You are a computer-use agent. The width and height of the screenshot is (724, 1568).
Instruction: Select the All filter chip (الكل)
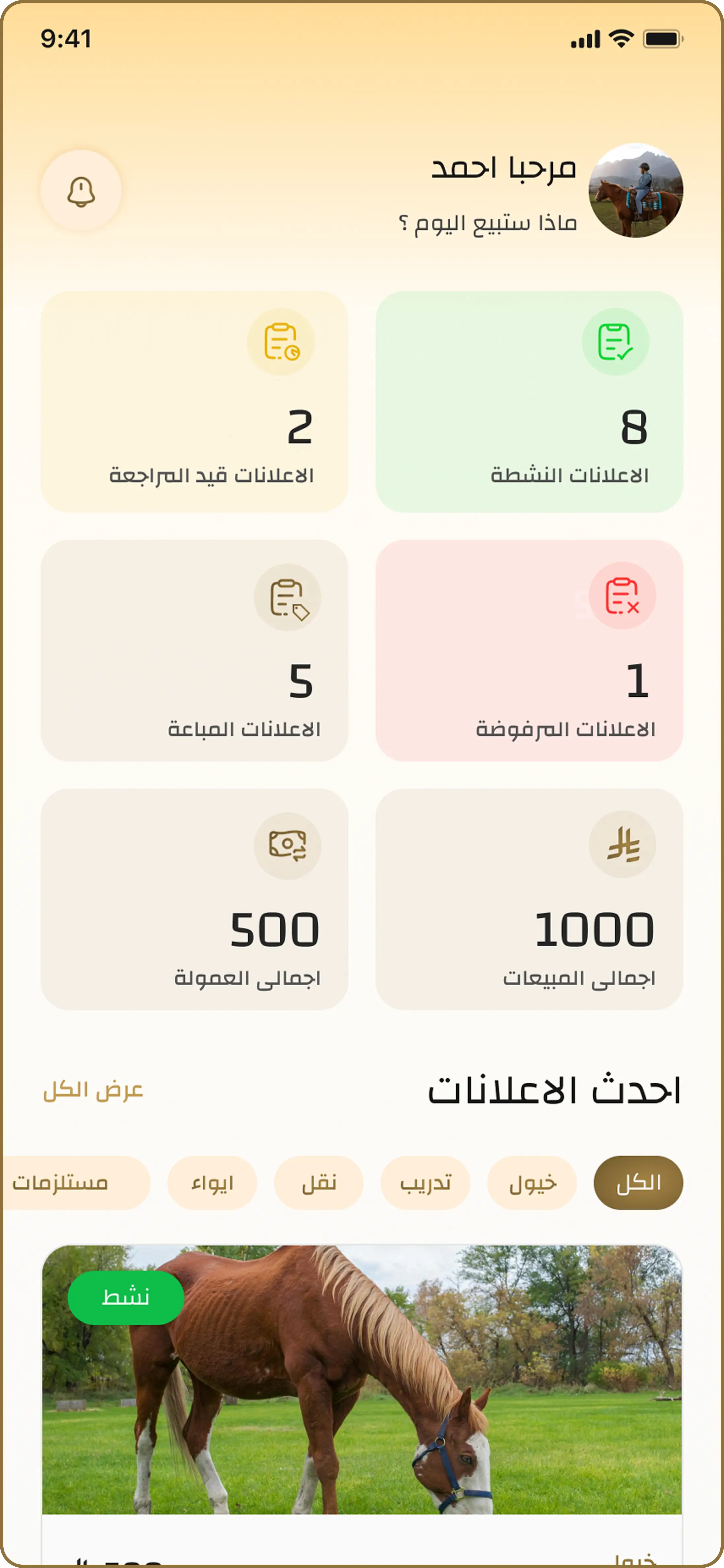(638, 1183)
